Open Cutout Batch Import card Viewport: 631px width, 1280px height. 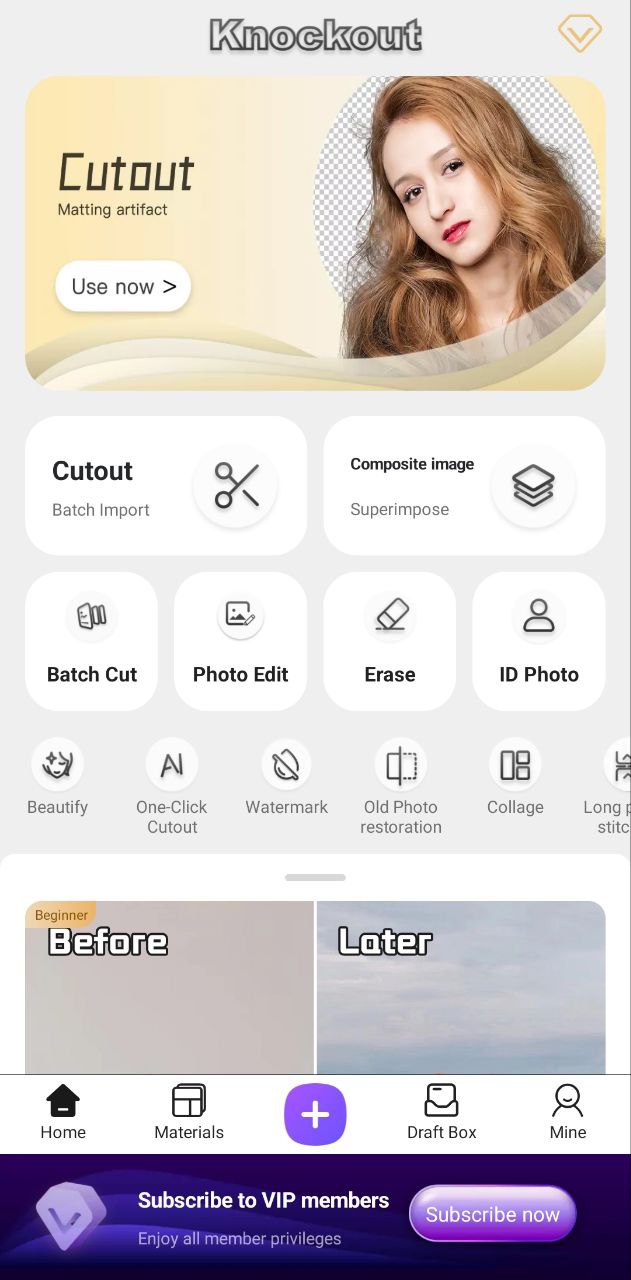(x=165, y=486)
